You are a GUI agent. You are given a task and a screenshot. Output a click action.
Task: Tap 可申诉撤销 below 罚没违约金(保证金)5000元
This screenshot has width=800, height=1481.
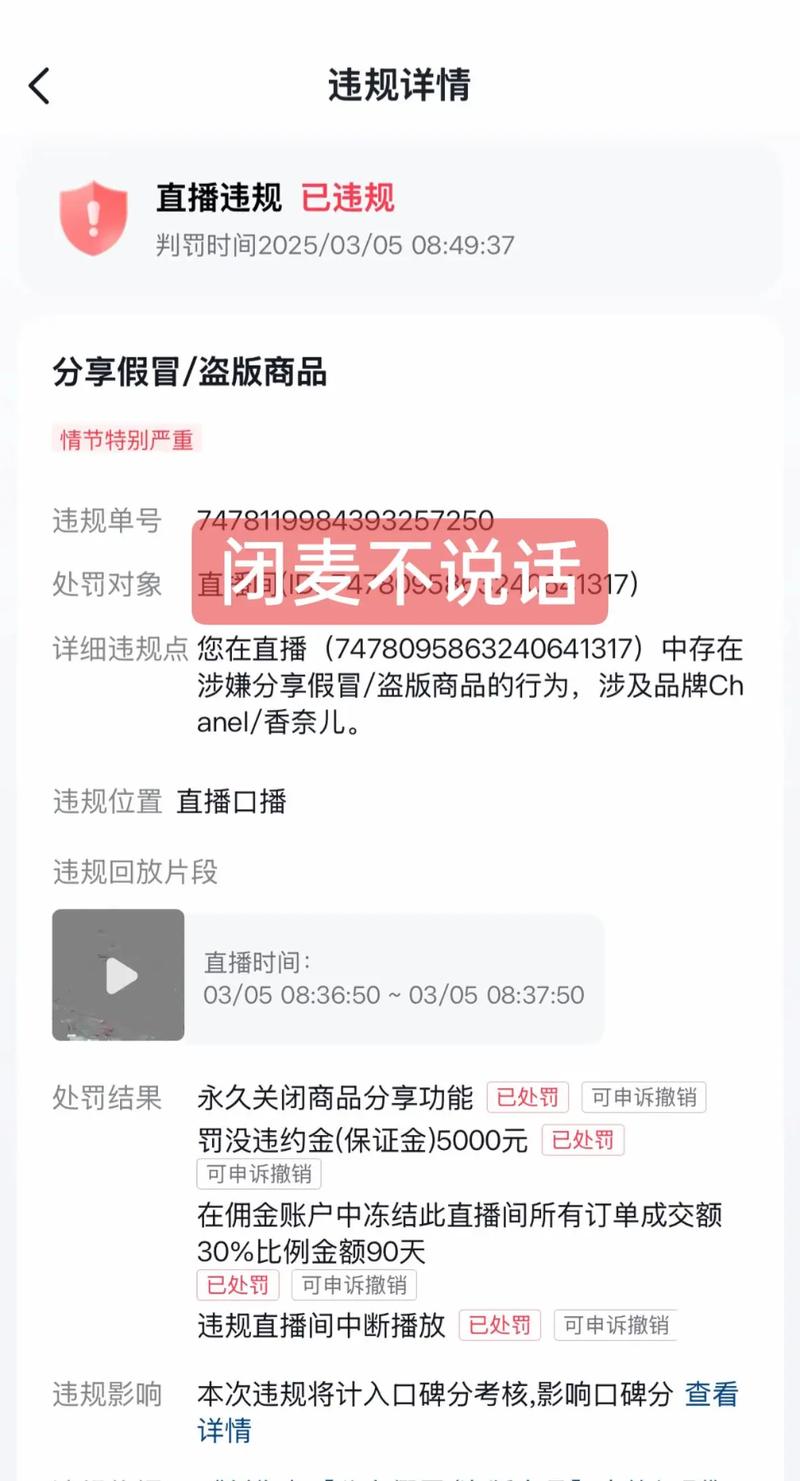pyautogui.click(x=257, y=1176)
